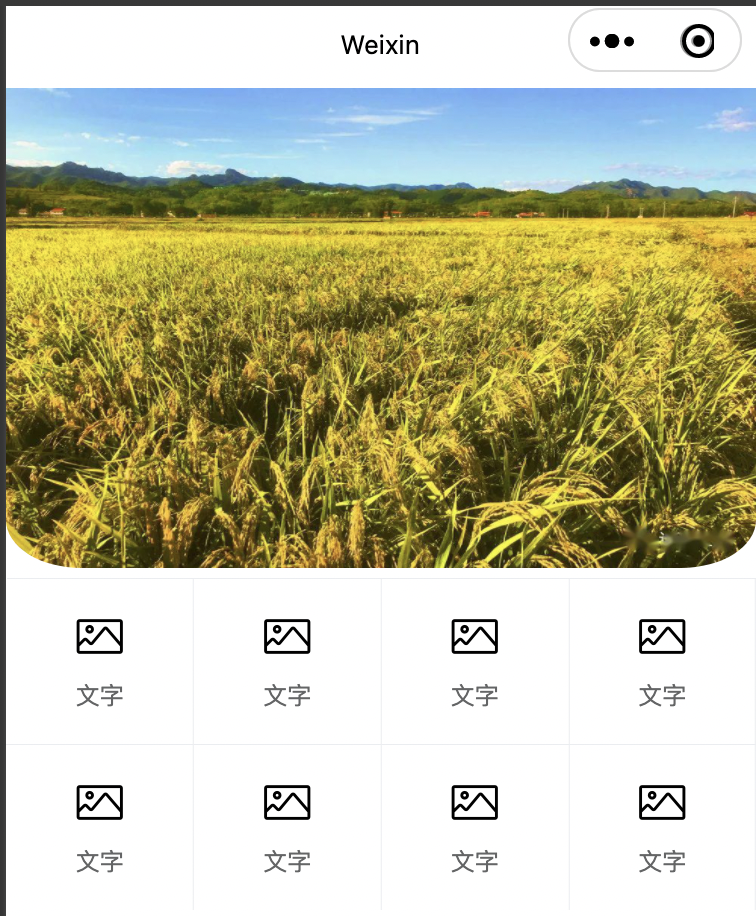Tap 文字 in the top-right grid cell
Screen dimensions: 756x916
tap(662, 696)
